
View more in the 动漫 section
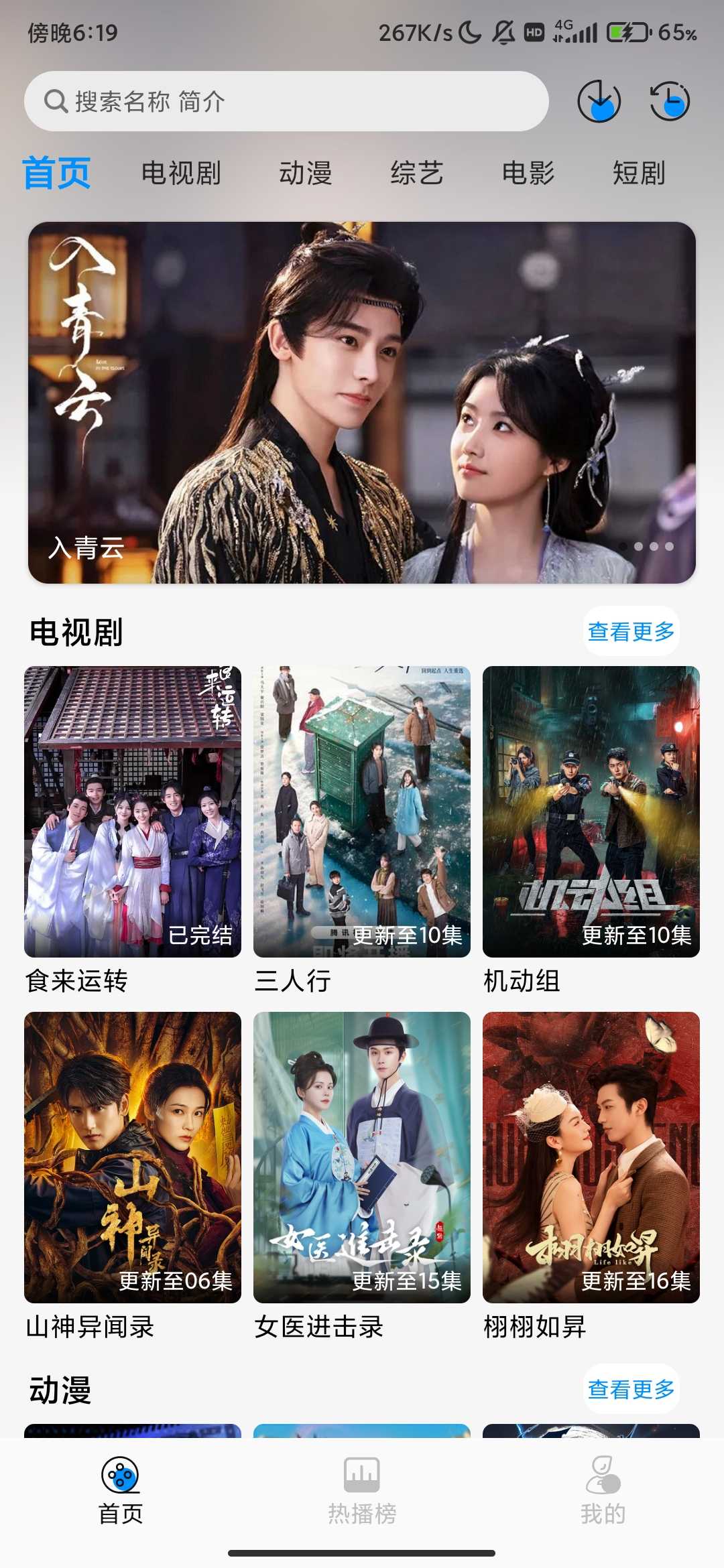coord(631,1390)
